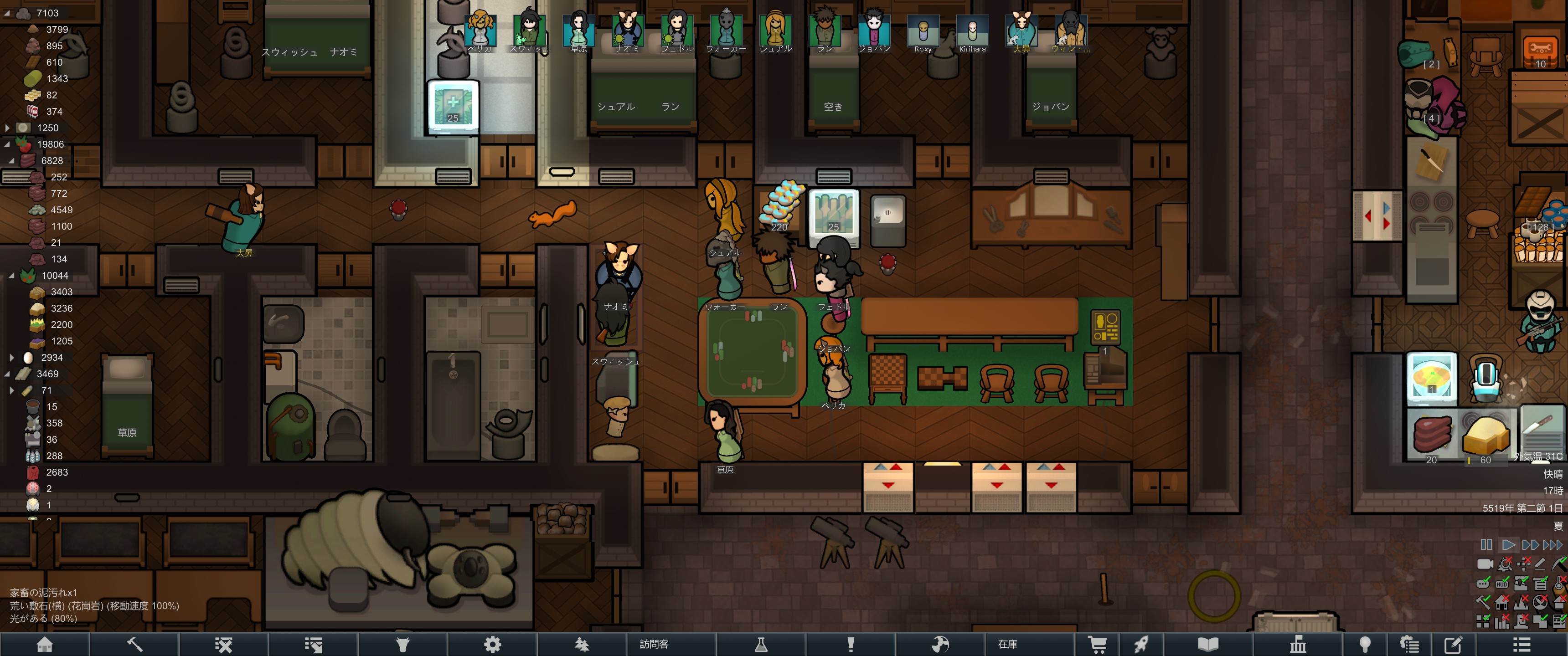Set game speed to normal play
1568x656 pixels.
pos(1508,545)
